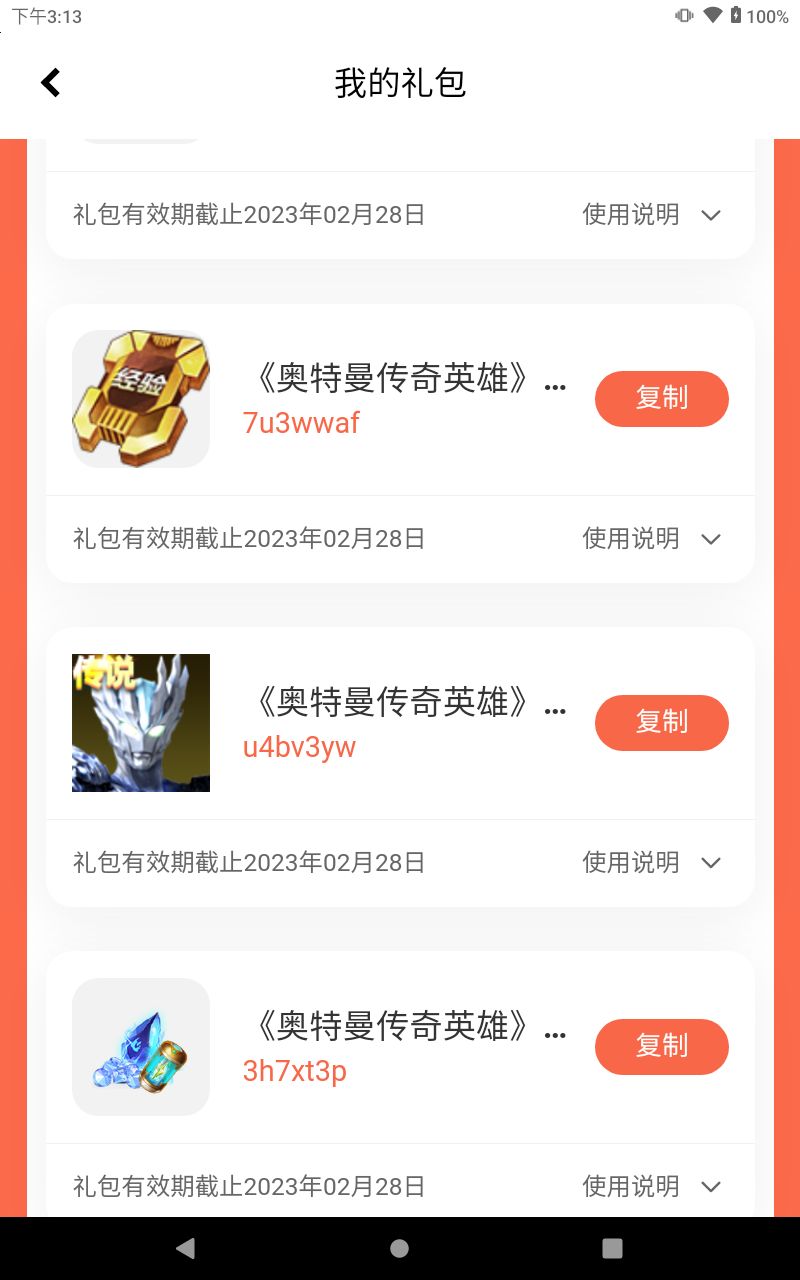Expand 使用说明 under code u4bv3yw
The width and height of the screenshot is (800, 1280).
pos(651,863)
